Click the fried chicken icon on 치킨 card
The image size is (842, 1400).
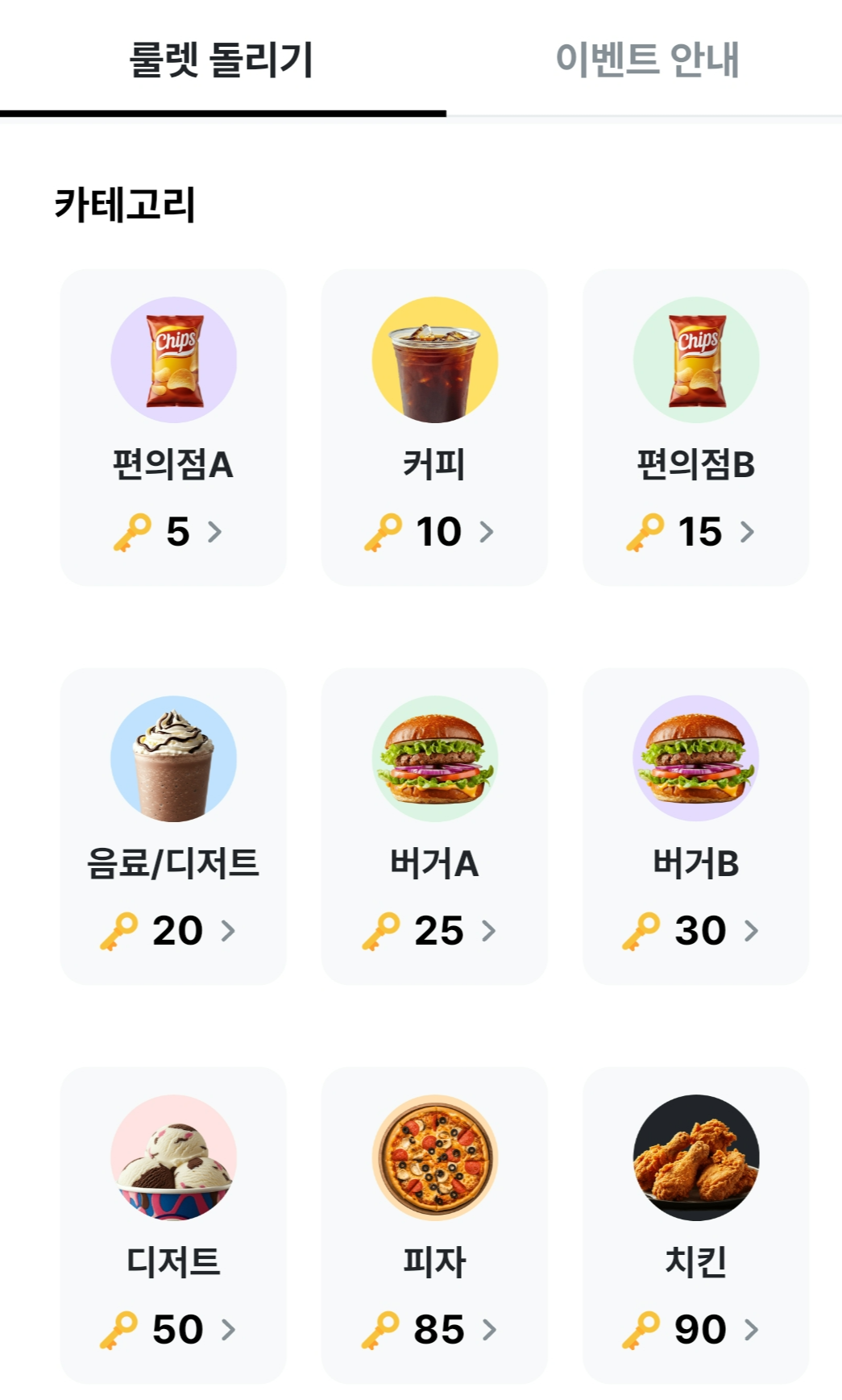(696, 1156)
